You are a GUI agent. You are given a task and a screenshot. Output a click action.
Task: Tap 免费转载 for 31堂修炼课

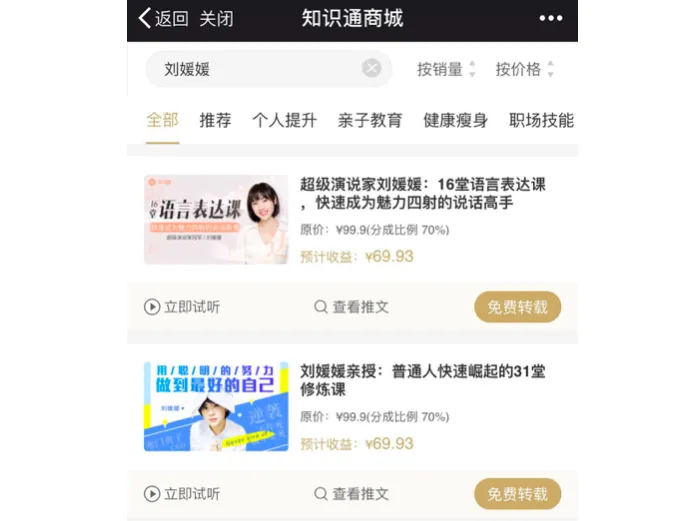[517, 494]
